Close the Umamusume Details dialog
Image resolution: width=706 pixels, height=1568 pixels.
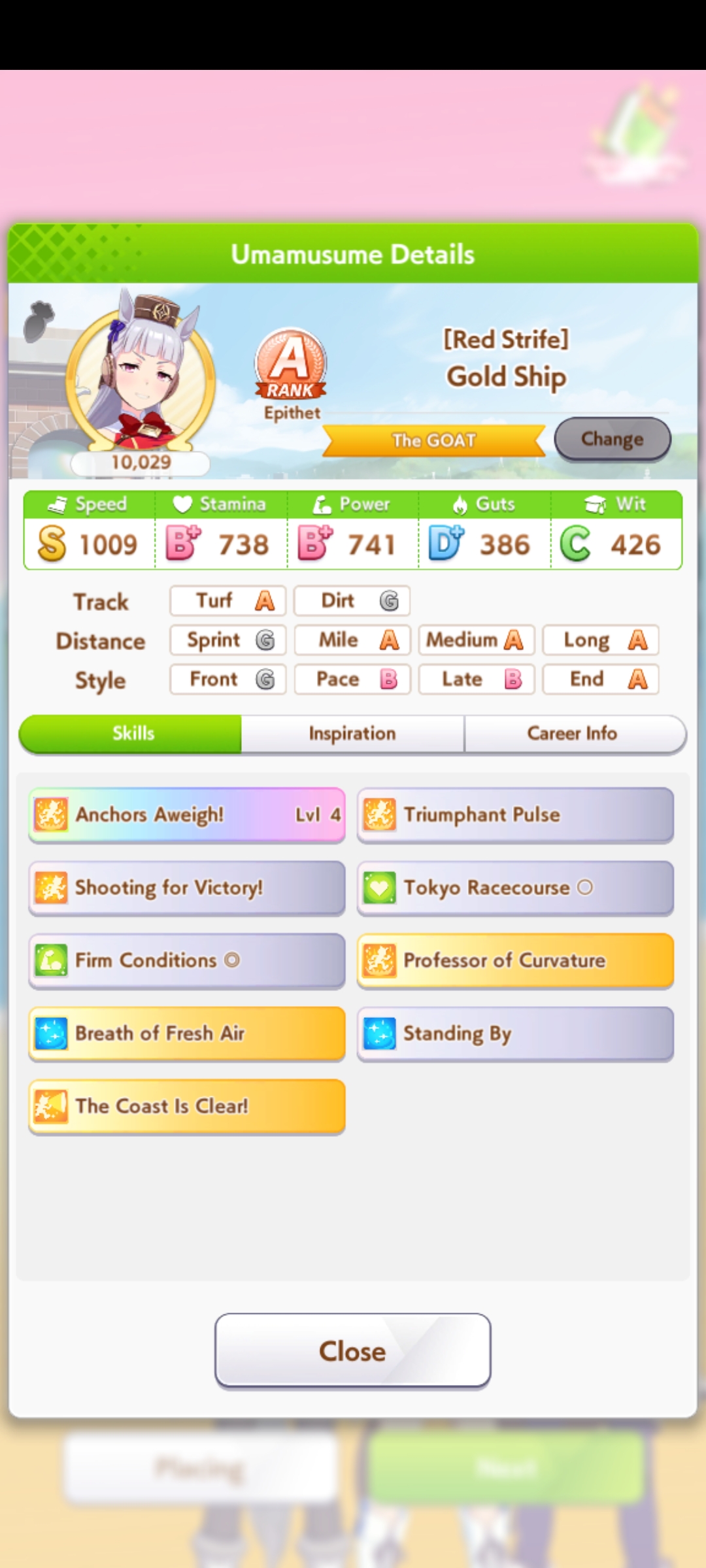(352, 1350)
